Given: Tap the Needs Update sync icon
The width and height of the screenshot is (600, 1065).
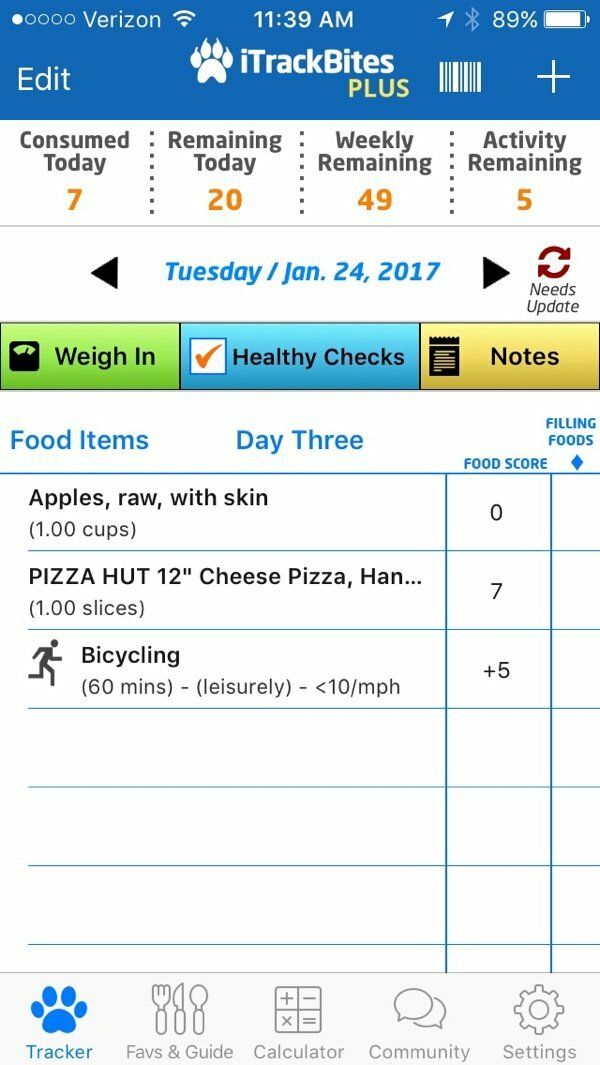Looking at the screenshot, I should pos(554,280).
